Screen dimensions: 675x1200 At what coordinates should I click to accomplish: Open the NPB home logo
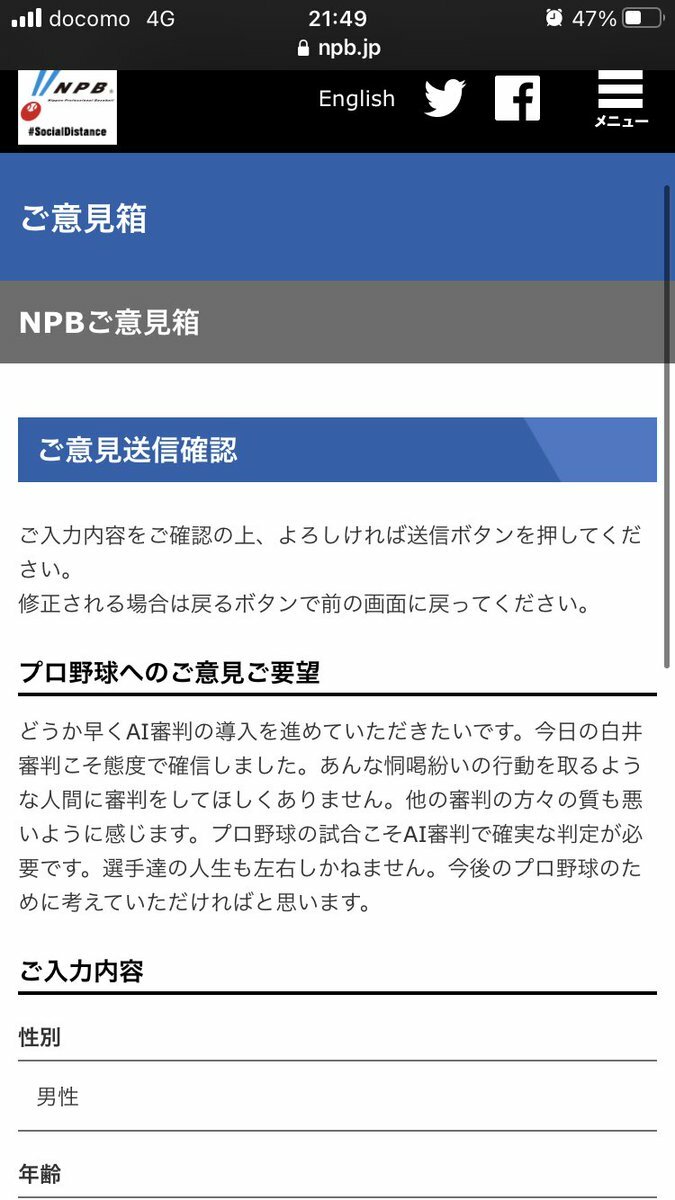click(x=67, y=107)
